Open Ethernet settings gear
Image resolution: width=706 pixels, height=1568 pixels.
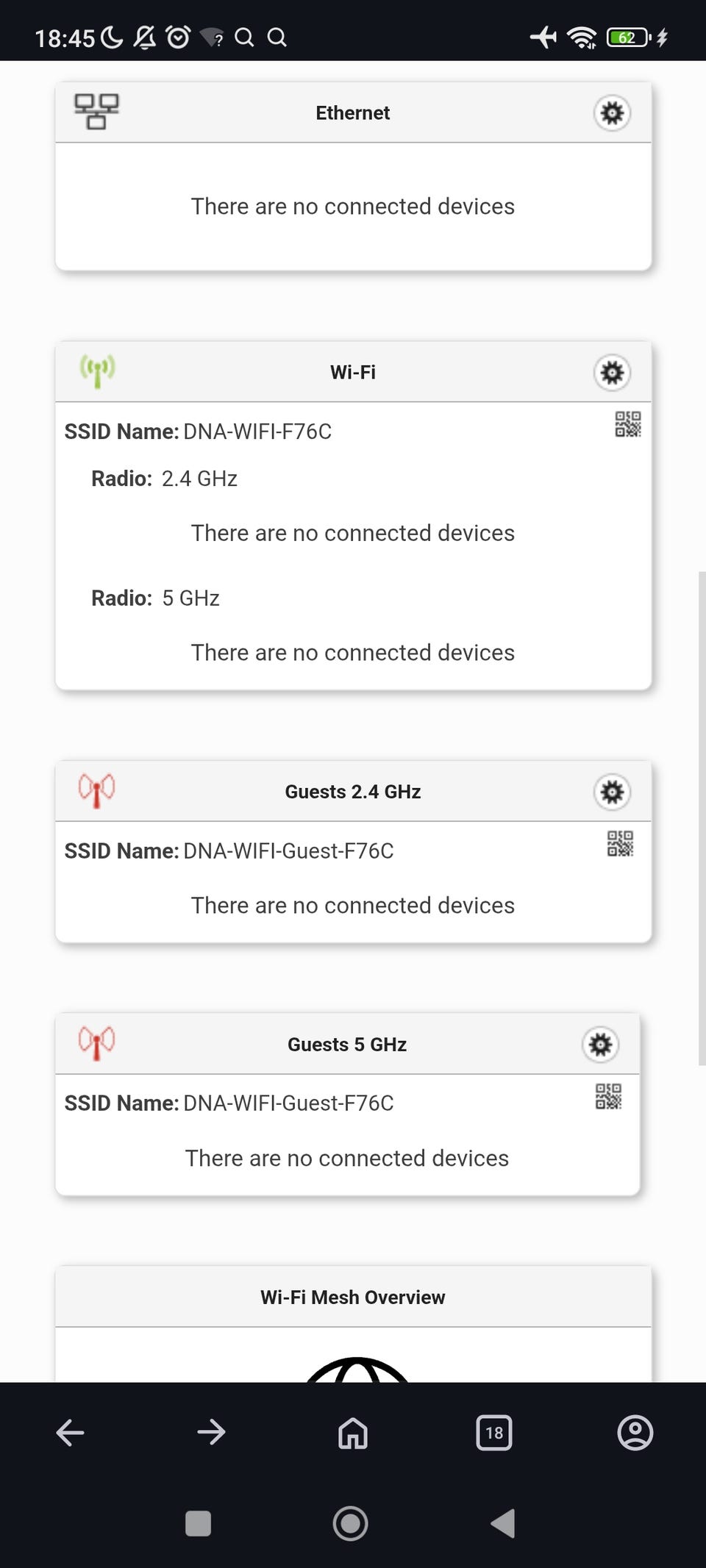612,113
